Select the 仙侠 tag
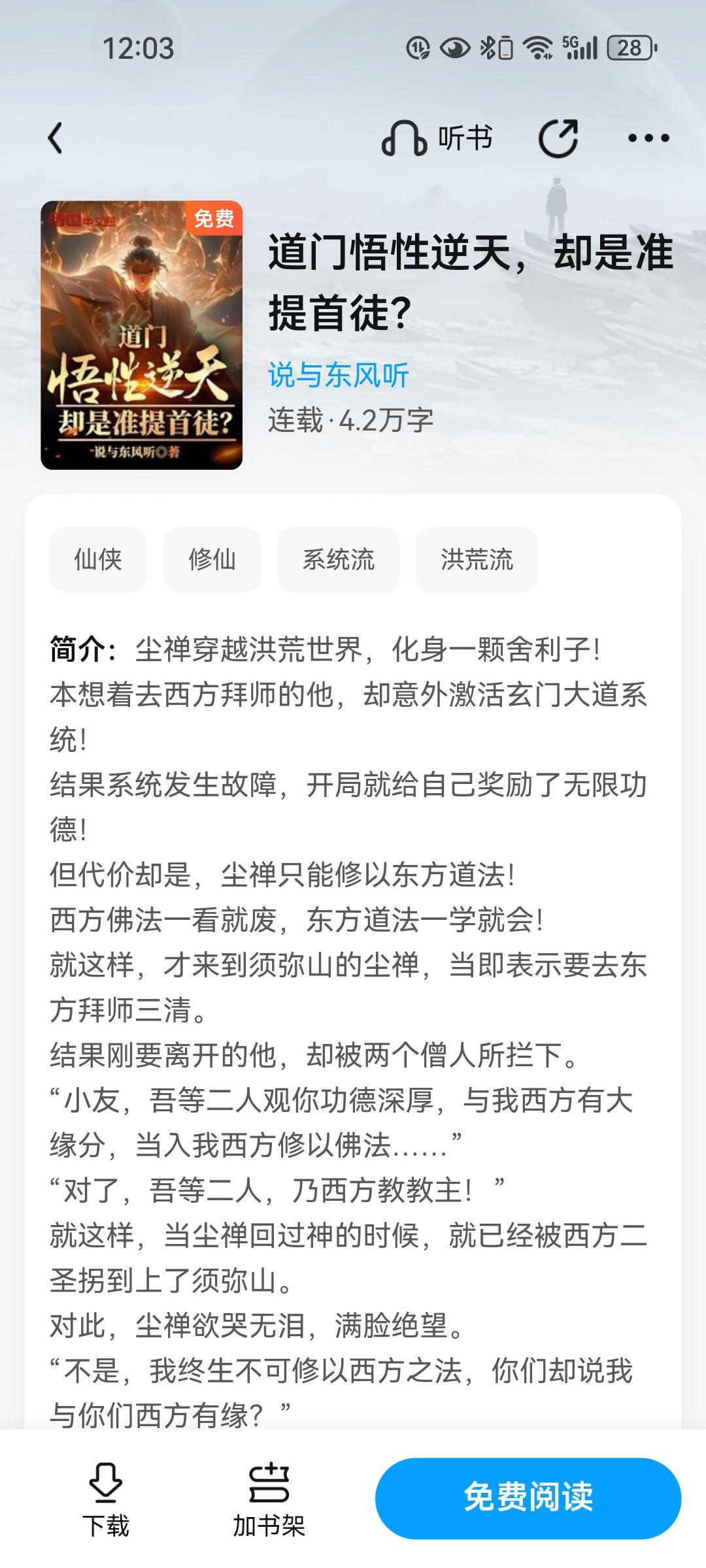Screen dimensions: 706x1568 98,560
